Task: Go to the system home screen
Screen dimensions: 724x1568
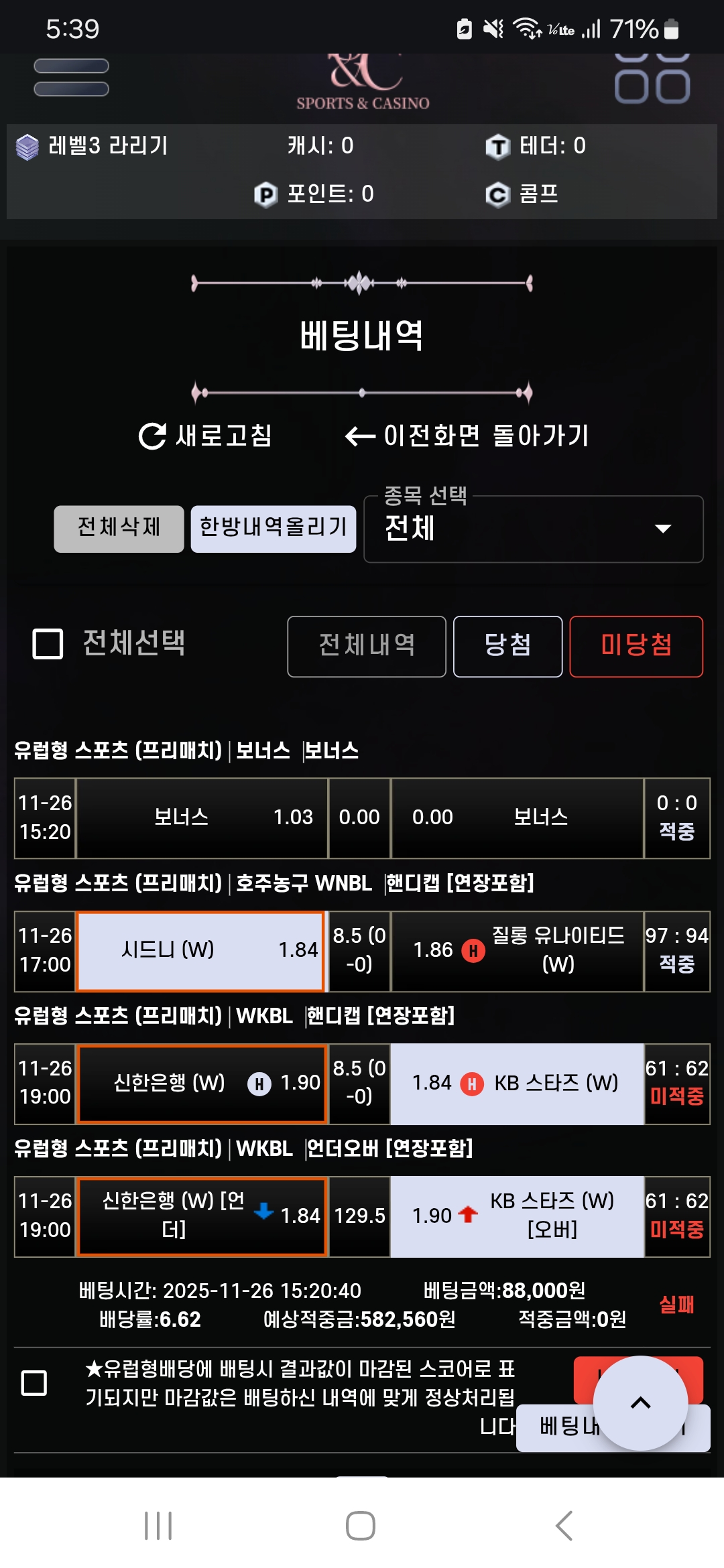Action: [x=361, y=1526]
